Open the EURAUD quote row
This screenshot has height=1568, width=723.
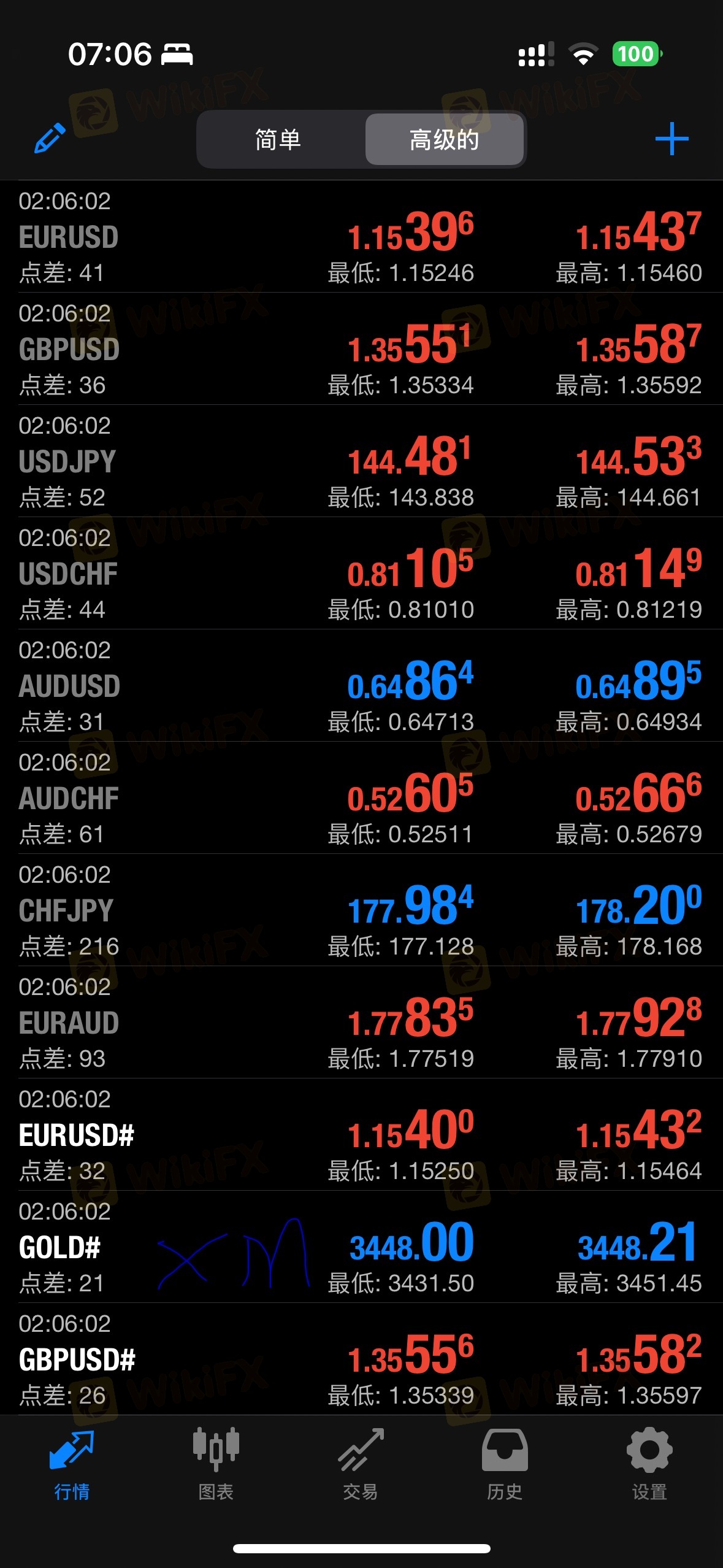coord(361,1023)
